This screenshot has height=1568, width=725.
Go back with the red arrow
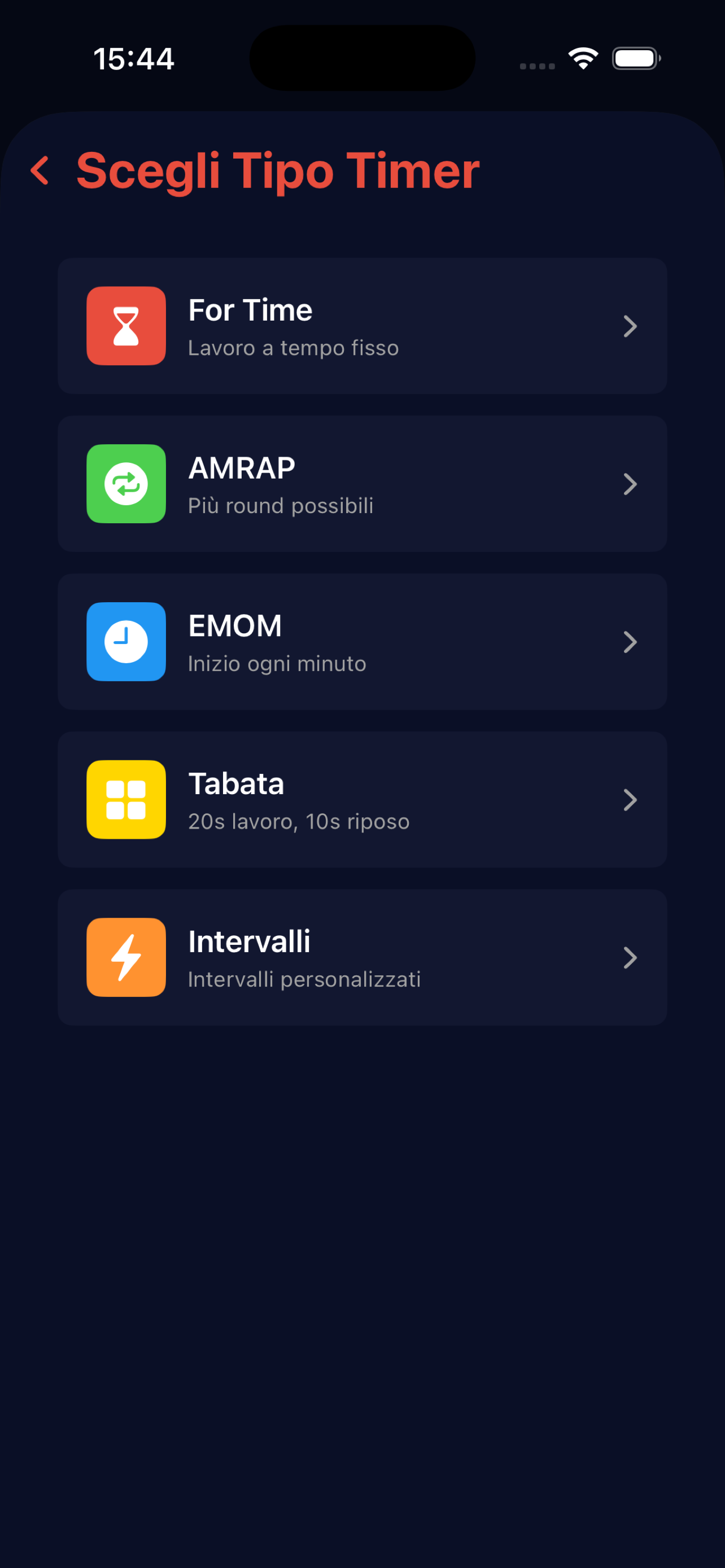(40, 170)
